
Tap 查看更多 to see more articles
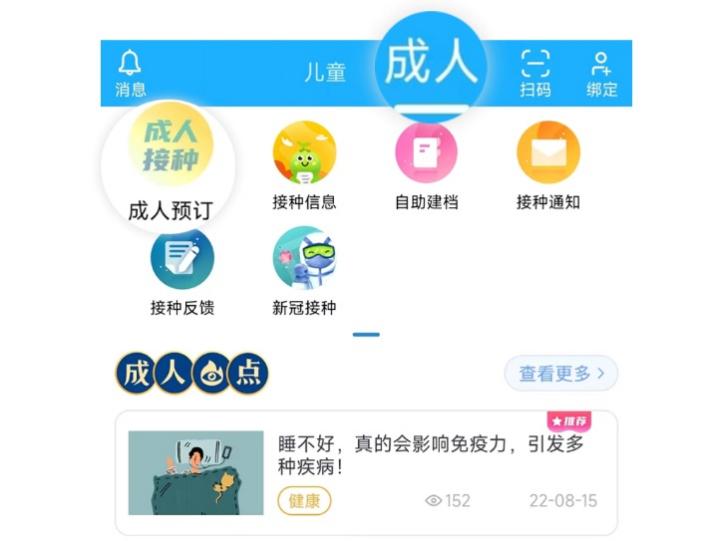(x=561, y=374)
